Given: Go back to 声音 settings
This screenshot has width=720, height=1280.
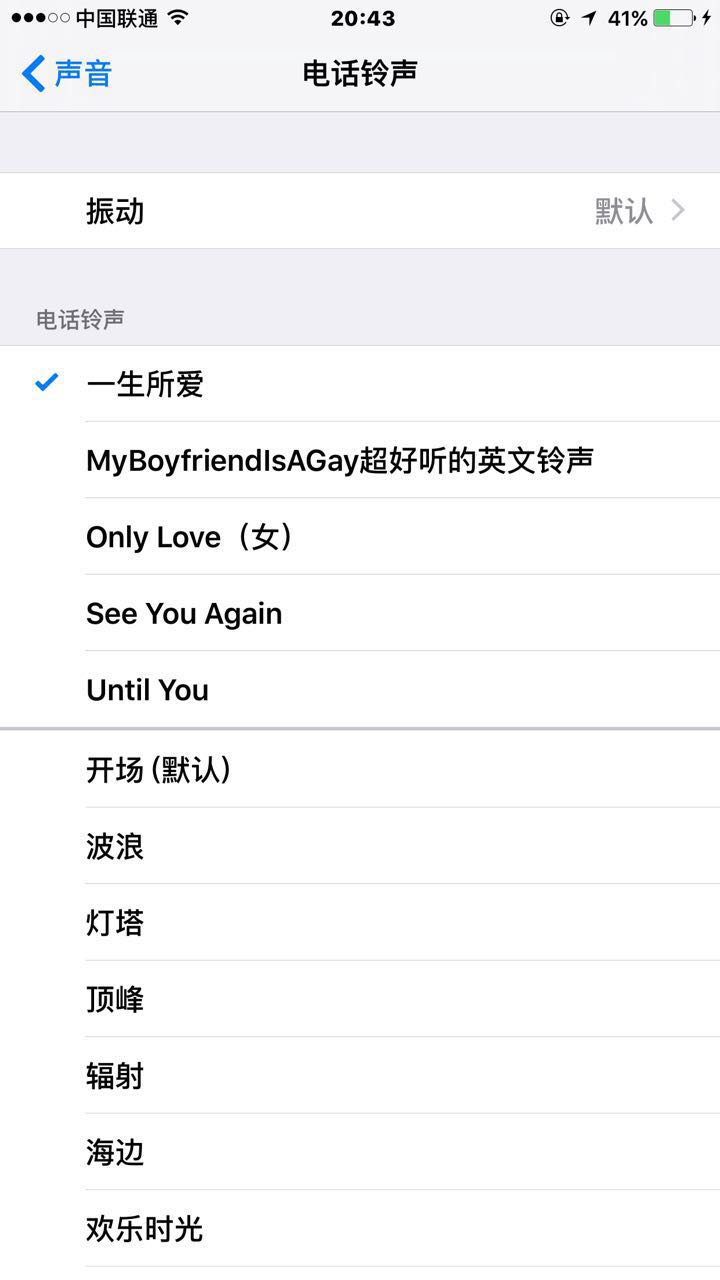Looking at the screenshot, I should click(x=67, y=74).
